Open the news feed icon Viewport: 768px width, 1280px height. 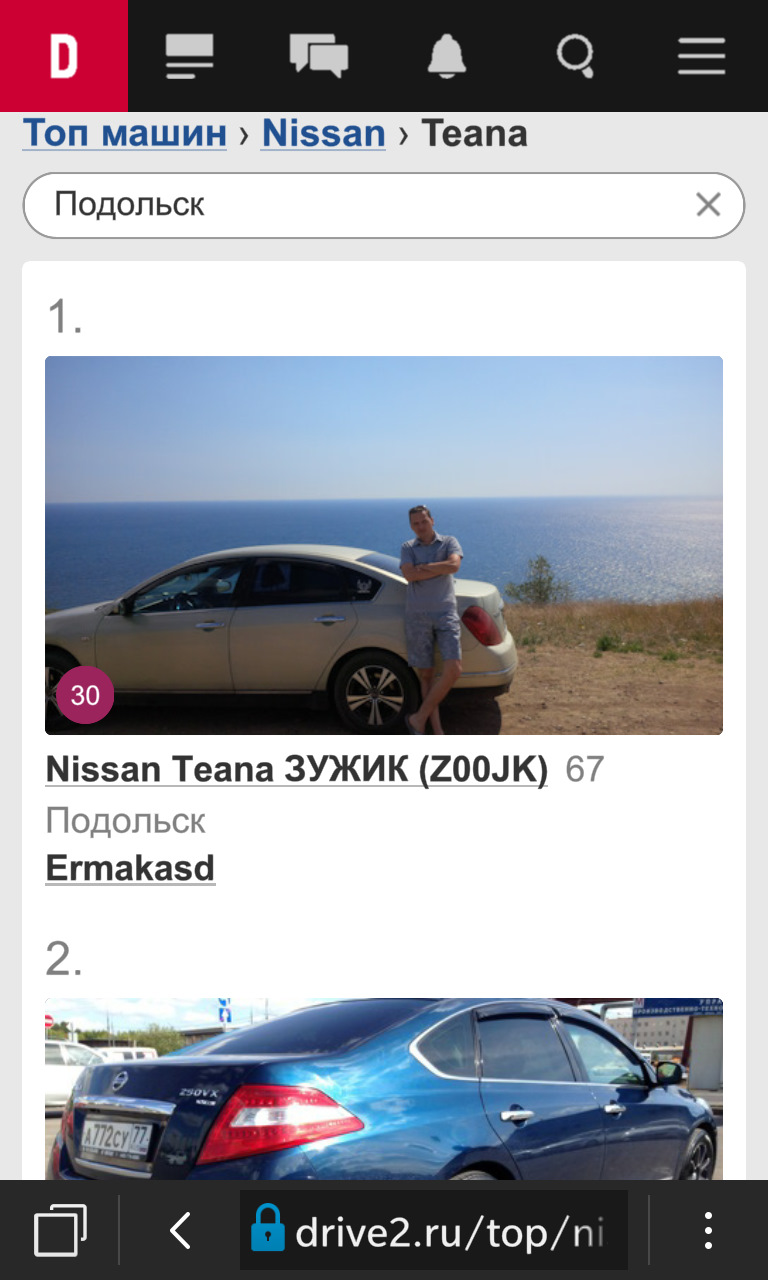tap(189, 55)
